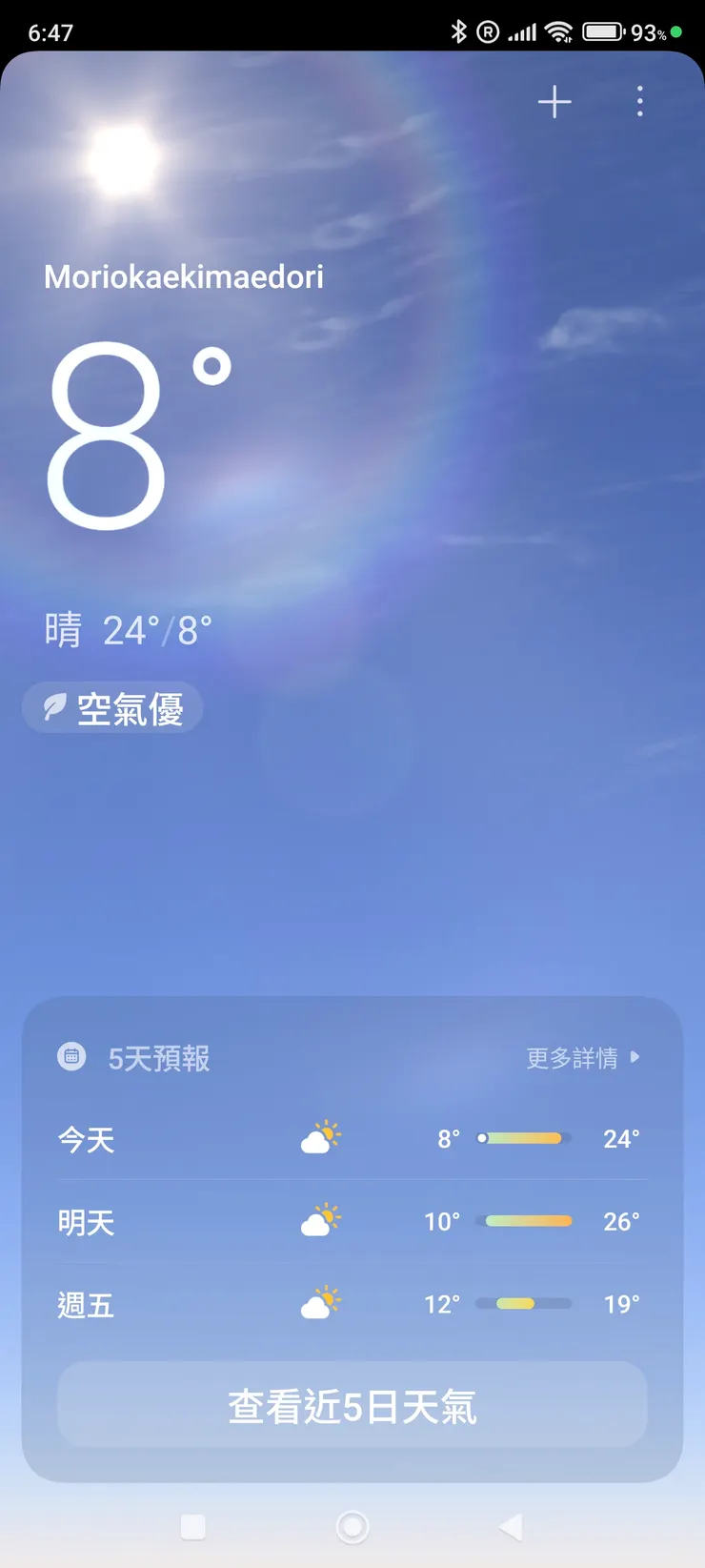The image size is (705, 1568).
Task: Tap the calendar icon next to 5天預報
Action: pos(71,1057)
